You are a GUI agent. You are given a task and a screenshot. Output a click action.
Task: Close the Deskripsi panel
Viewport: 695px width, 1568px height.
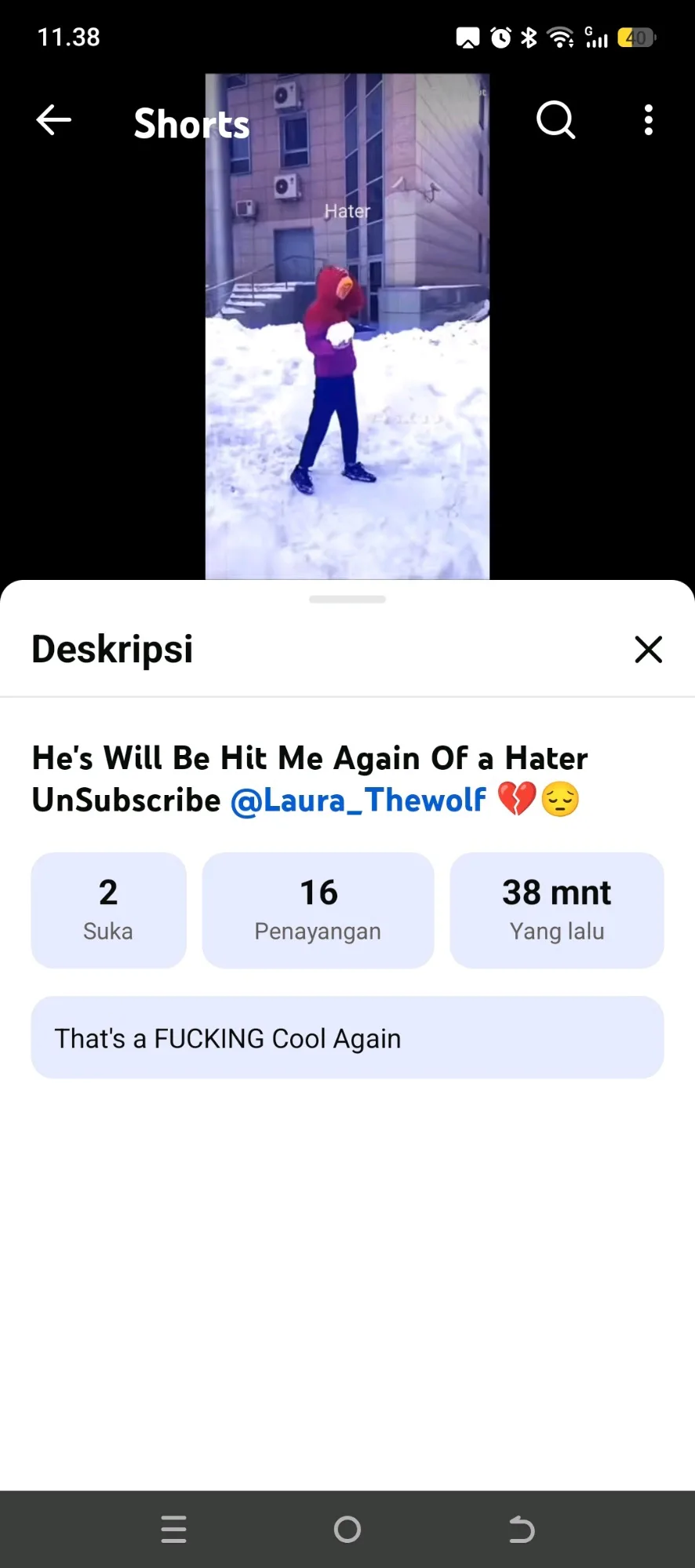[x=648, y=649]
